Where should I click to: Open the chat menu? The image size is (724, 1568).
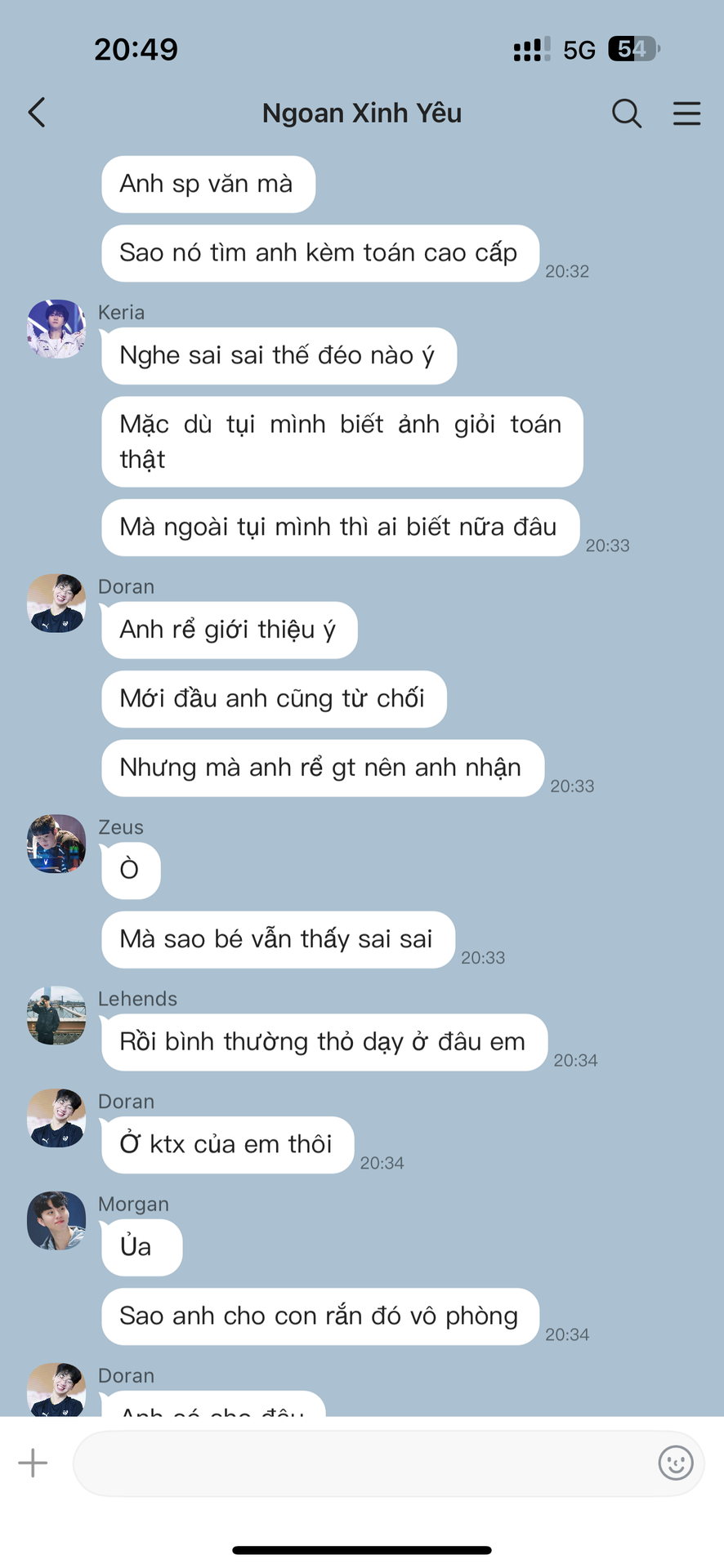pos(686,114)
